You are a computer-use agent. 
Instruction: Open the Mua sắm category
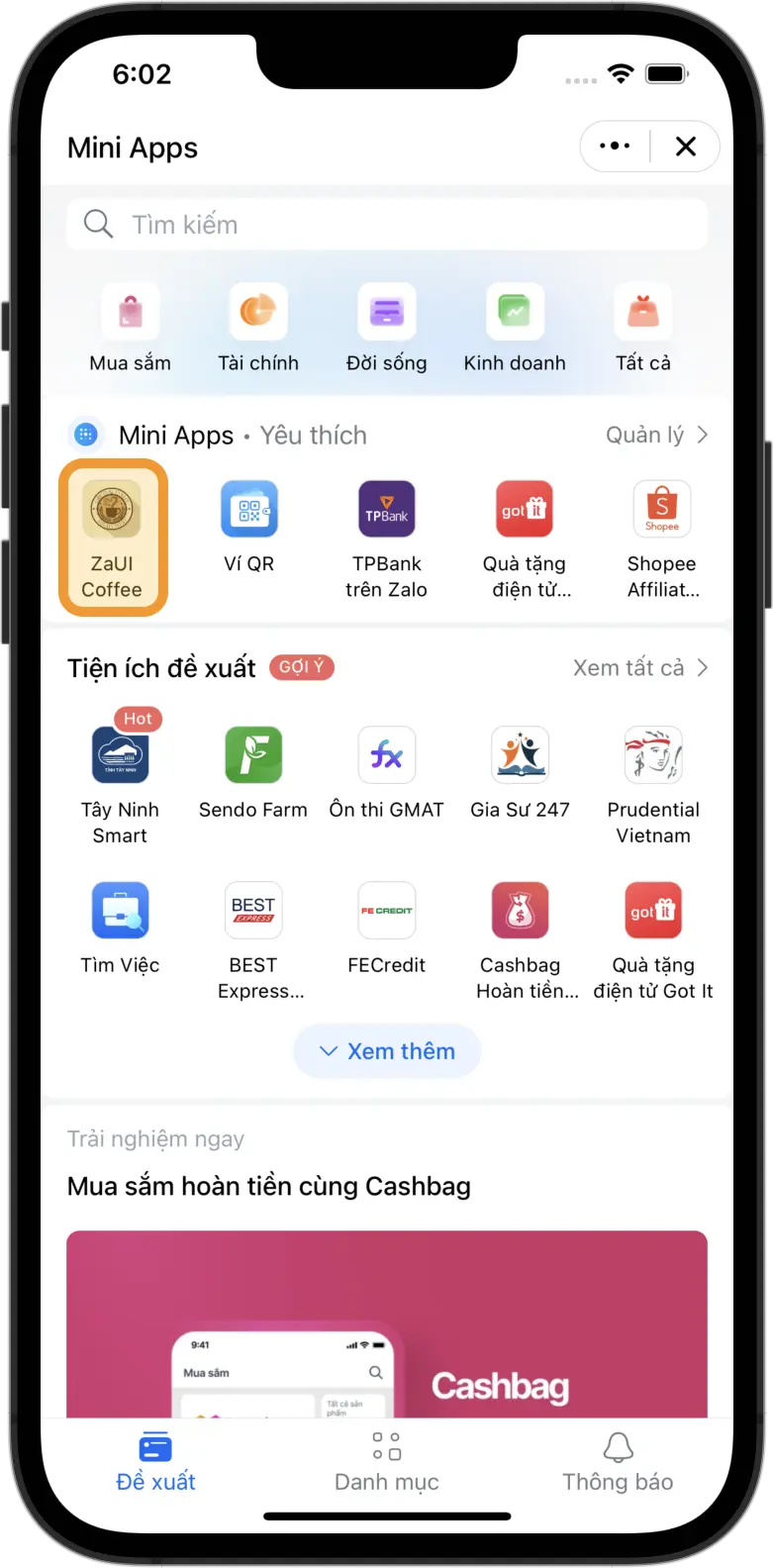point(130,326)
